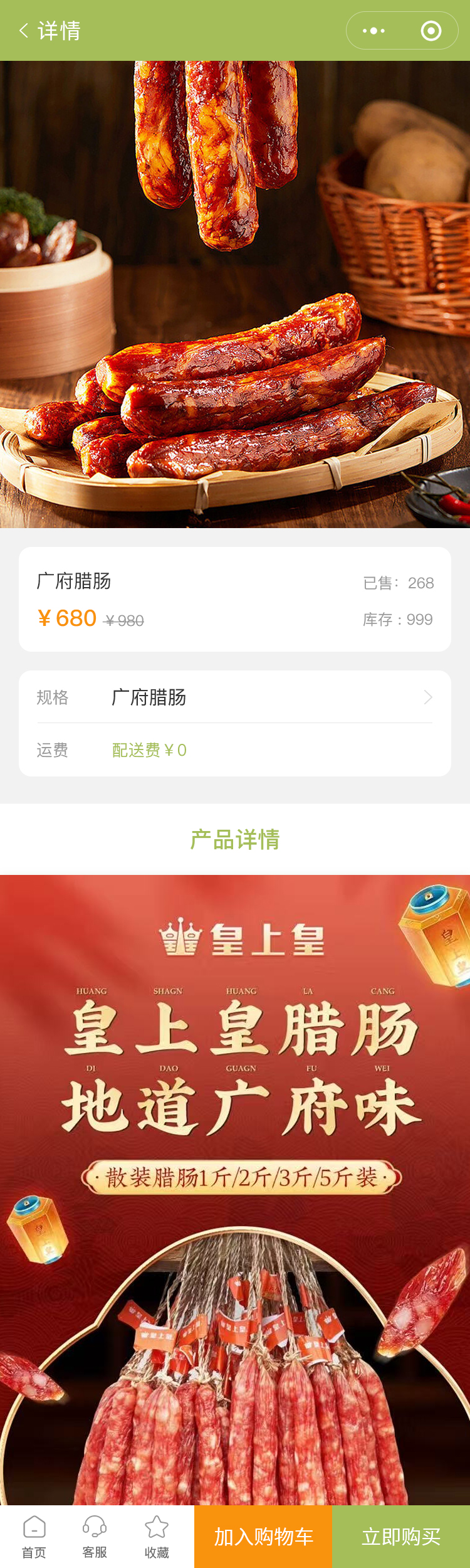
Task: Go back from the 详情 page
Action: [x=24, y=31]
